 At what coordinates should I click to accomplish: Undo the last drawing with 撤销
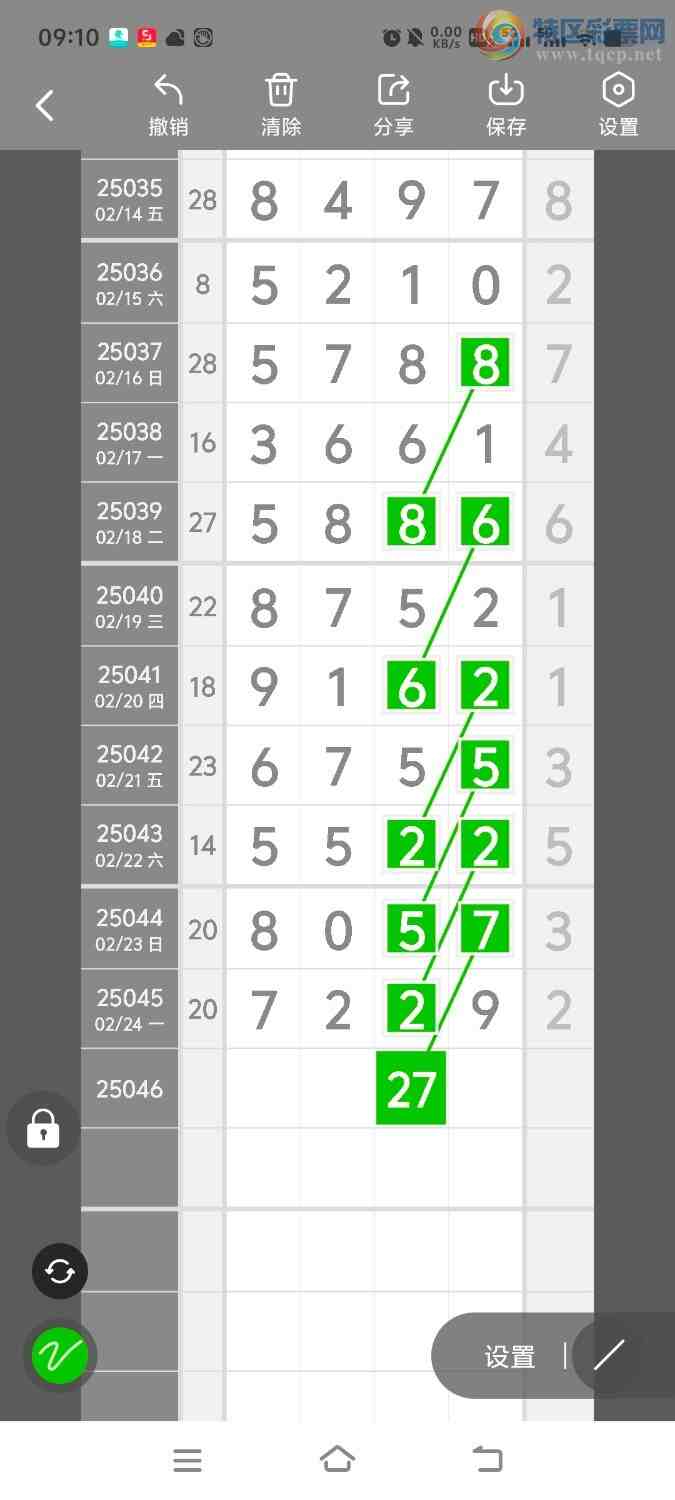(168, 105)
